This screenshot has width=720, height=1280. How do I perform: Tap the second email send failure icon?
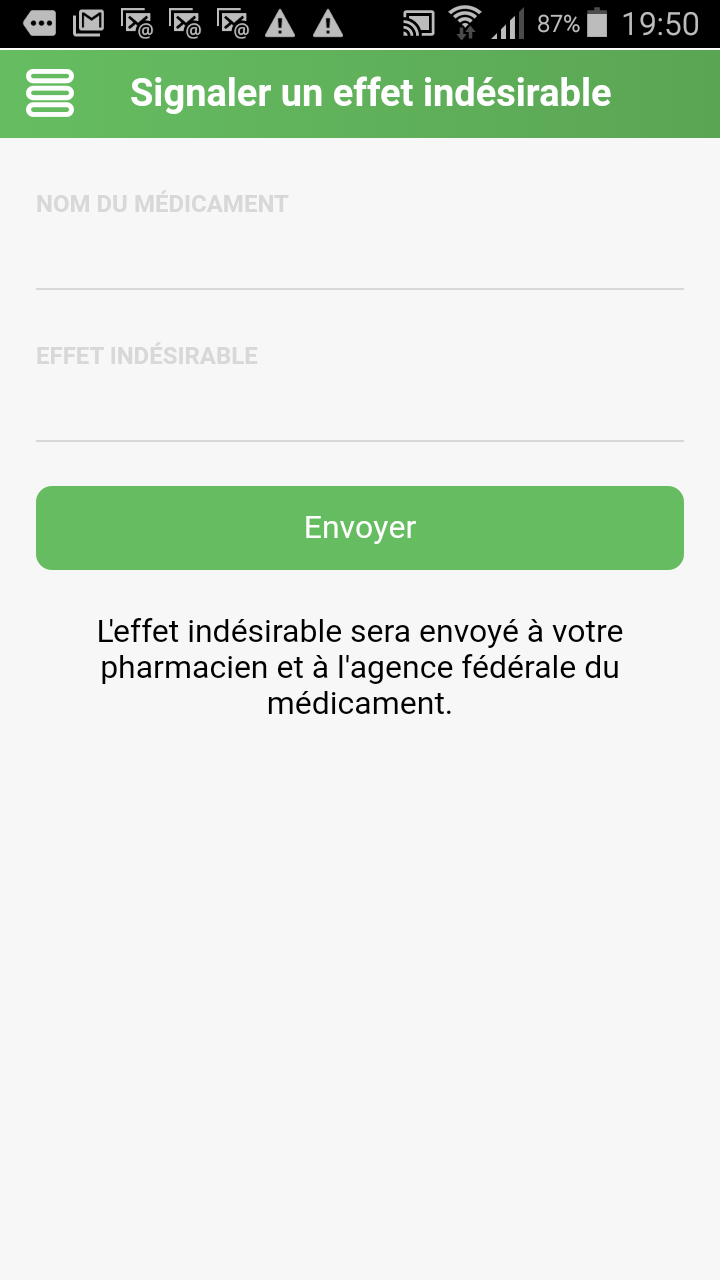pos(184,22)
